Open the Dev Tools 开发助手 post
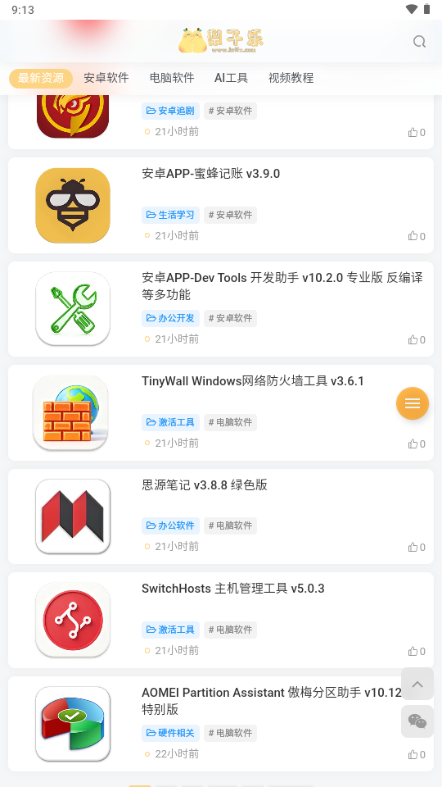 pyautogui.click(x=282, y=286)
